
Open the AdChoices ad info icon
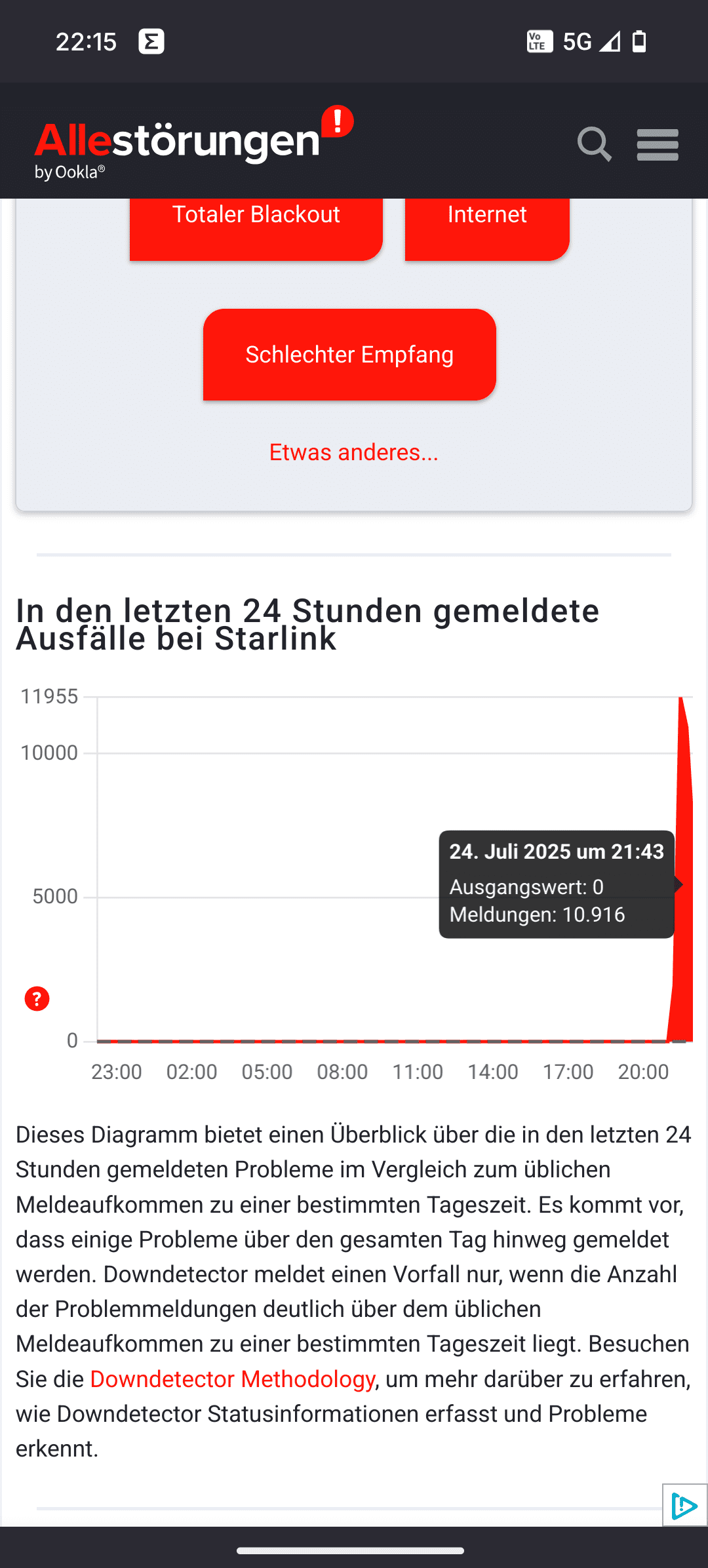[x=684, y=1506]
